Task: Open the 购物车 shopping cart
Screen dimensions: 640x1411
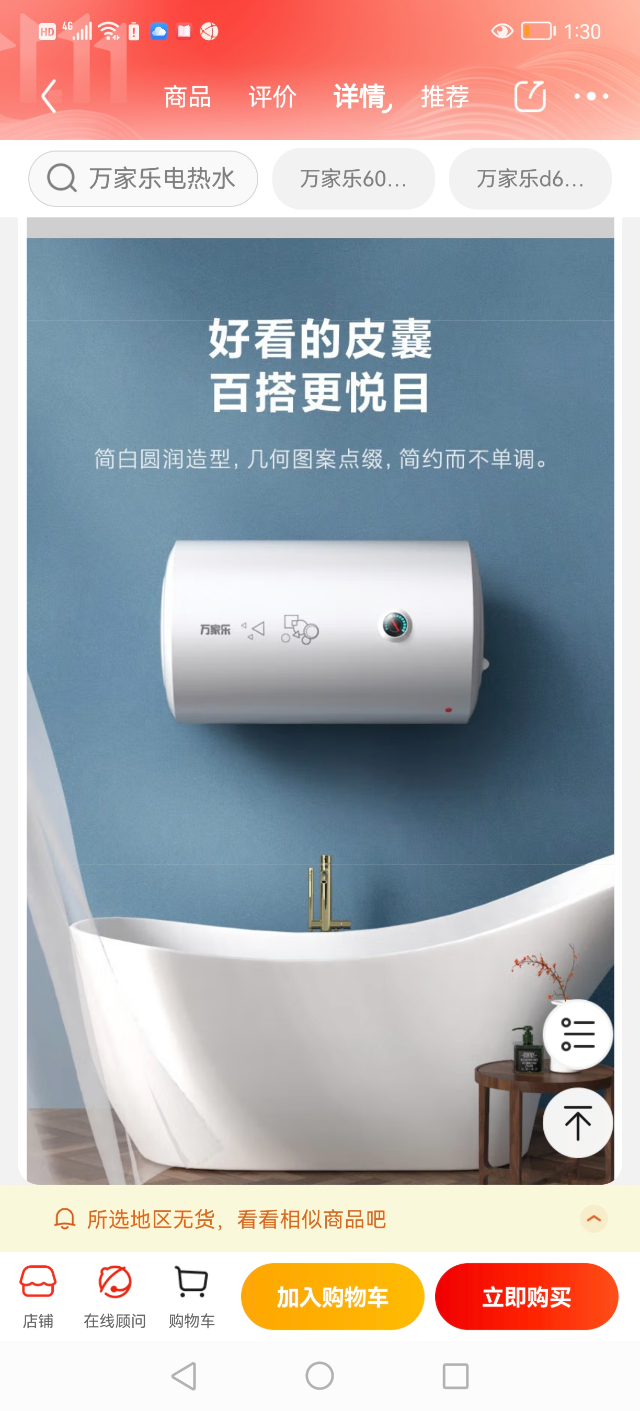Action: 191,1295
